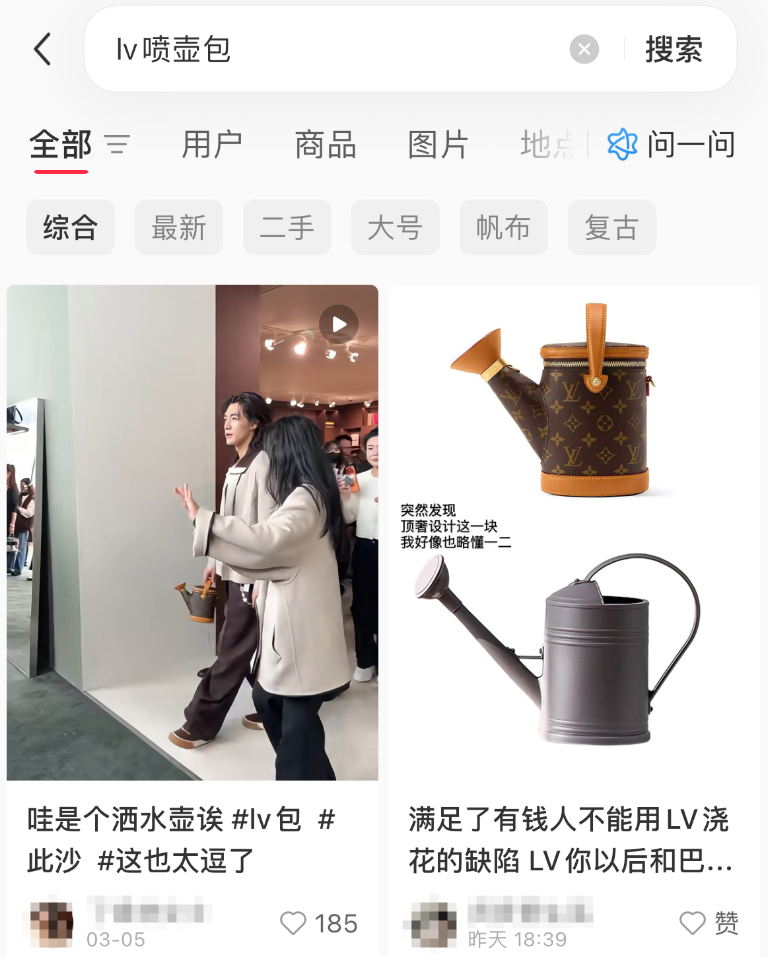Open the filter options beside 全部
Viewport: 768px width, 957px height.
(118, 145)
